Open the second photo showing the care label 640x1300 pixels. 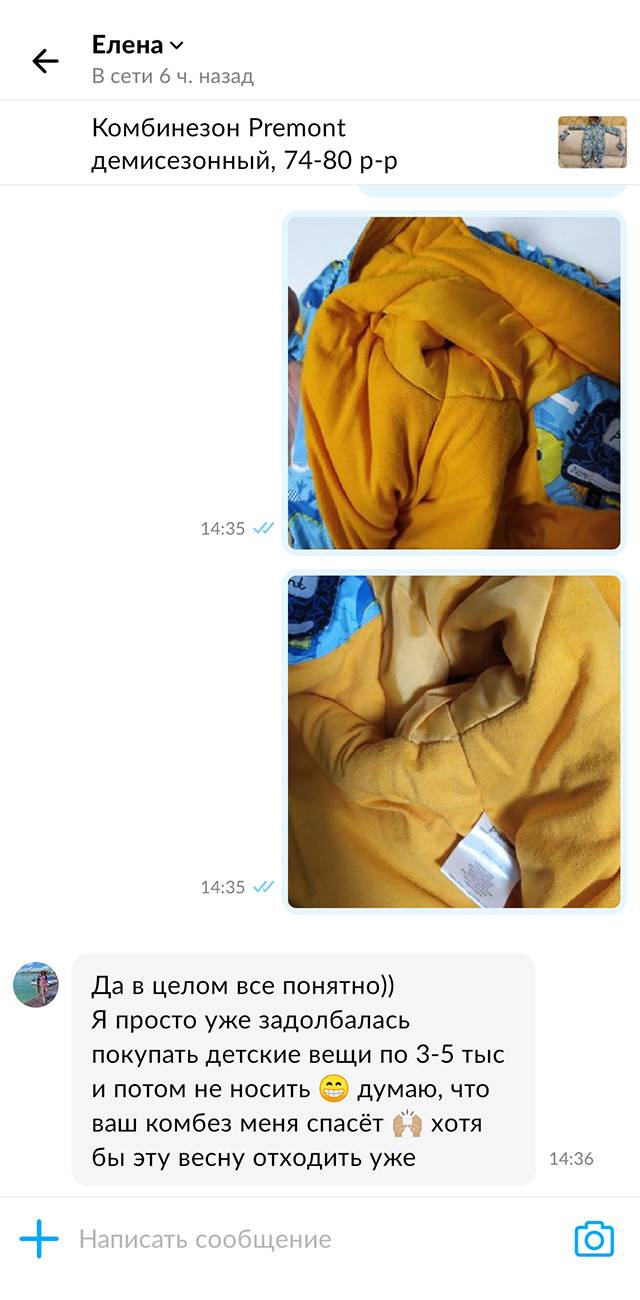click(454, 742)
